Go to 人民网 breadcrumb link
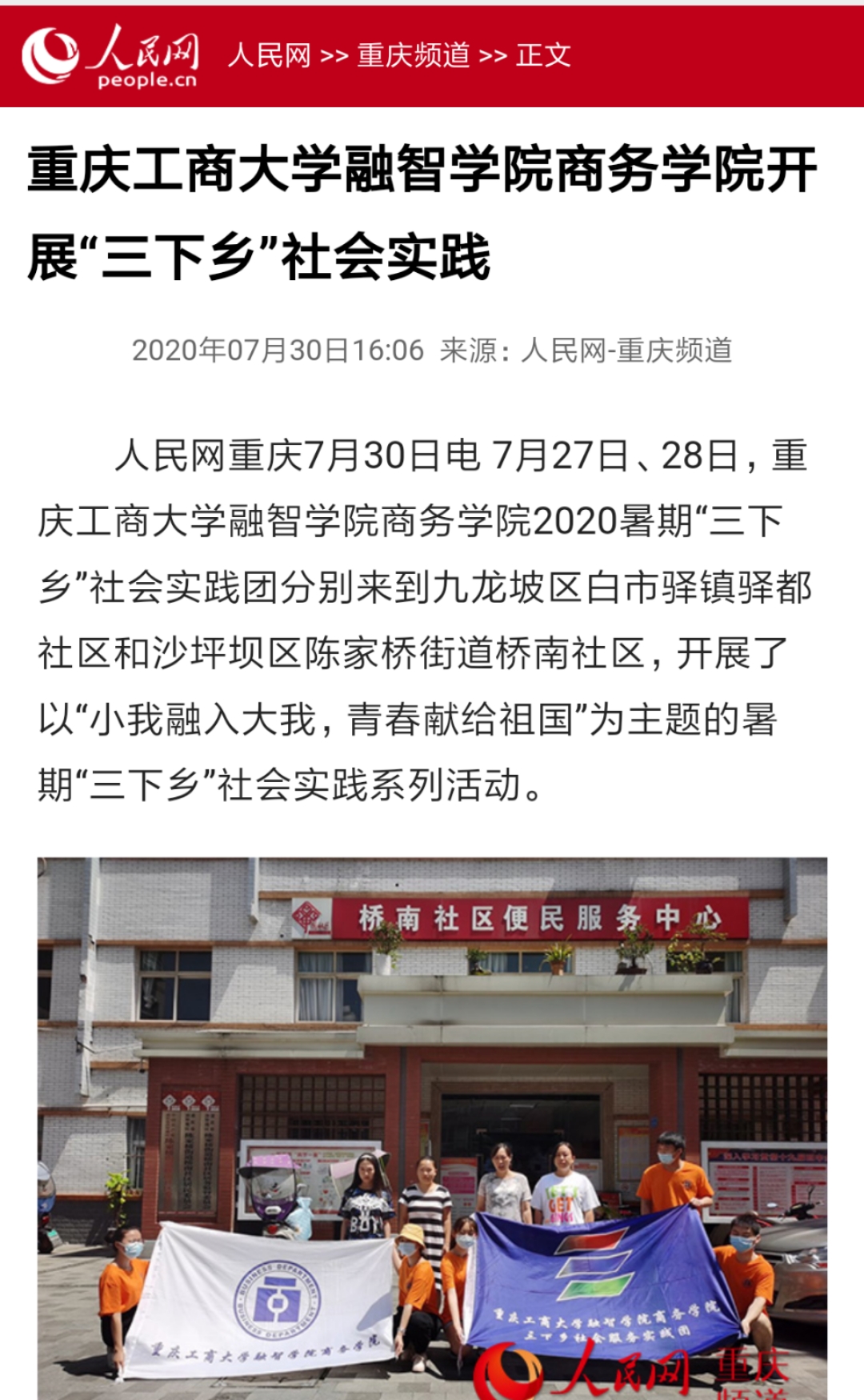This screenshot has height=1400, width=864. [x=269, y=55]
